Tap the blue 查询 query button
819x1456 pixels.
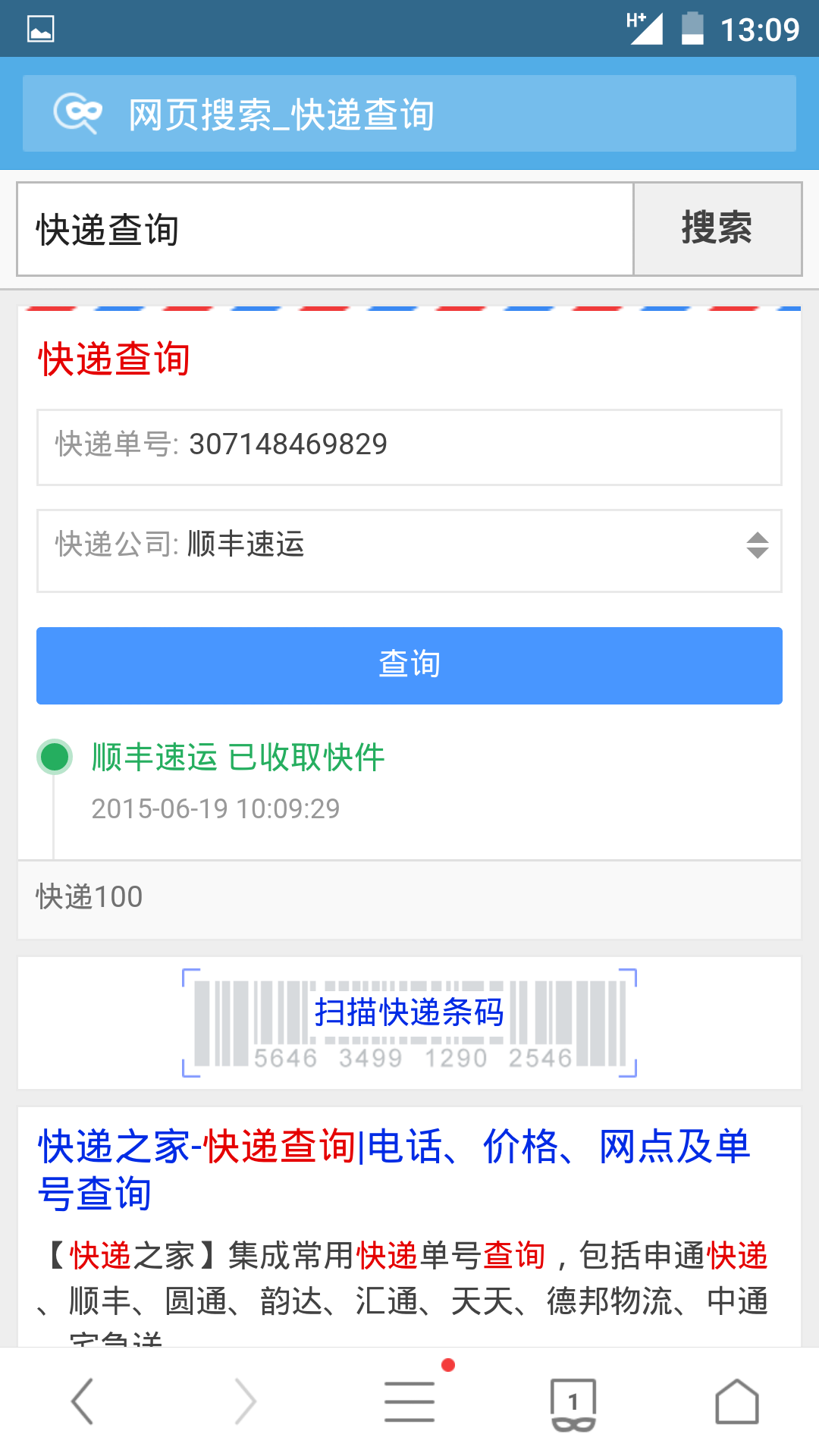coord(409,665)
